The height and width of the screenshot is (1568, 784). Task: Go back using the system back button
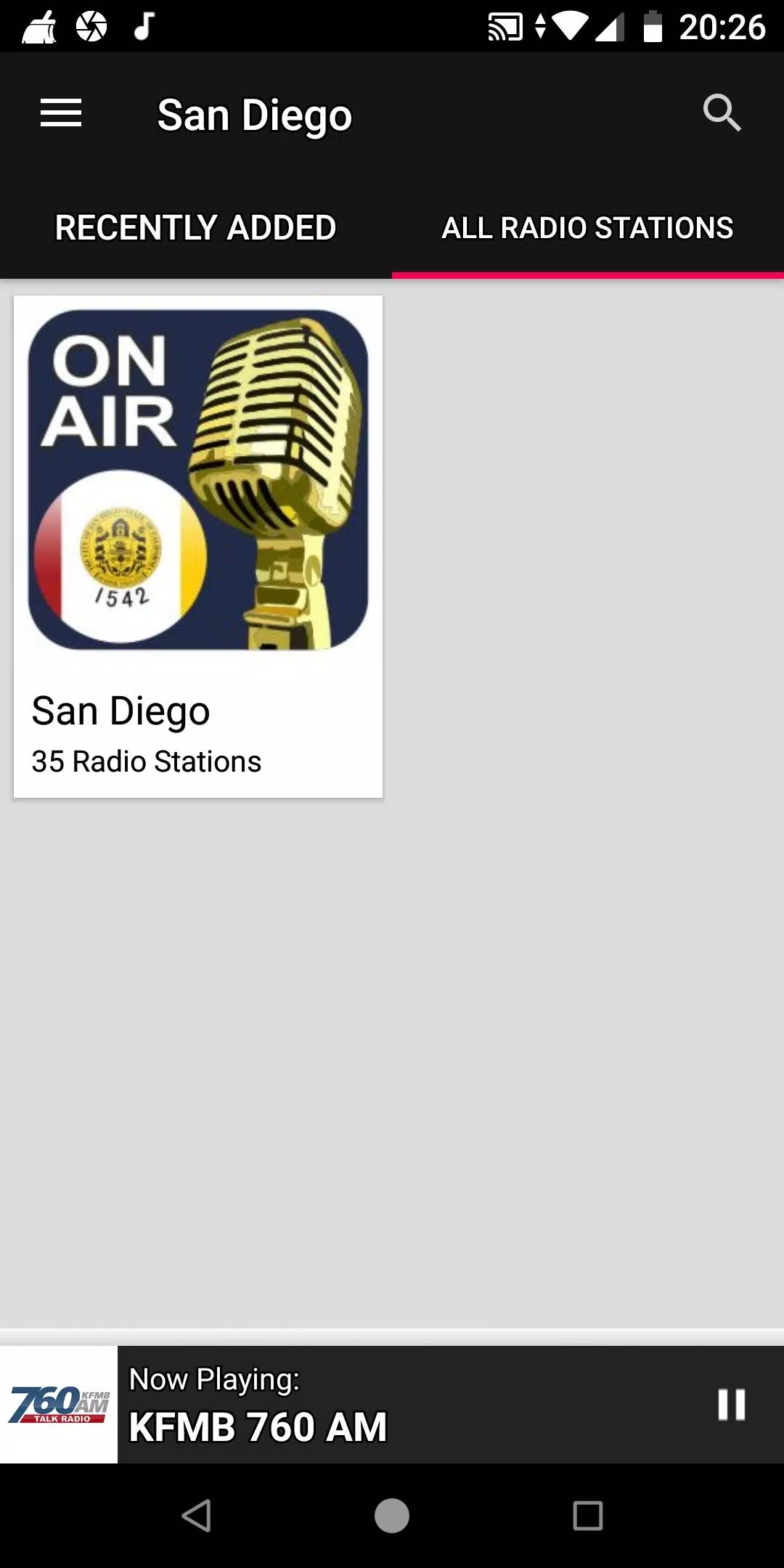pyautogui.click(x=196, y=1516)
